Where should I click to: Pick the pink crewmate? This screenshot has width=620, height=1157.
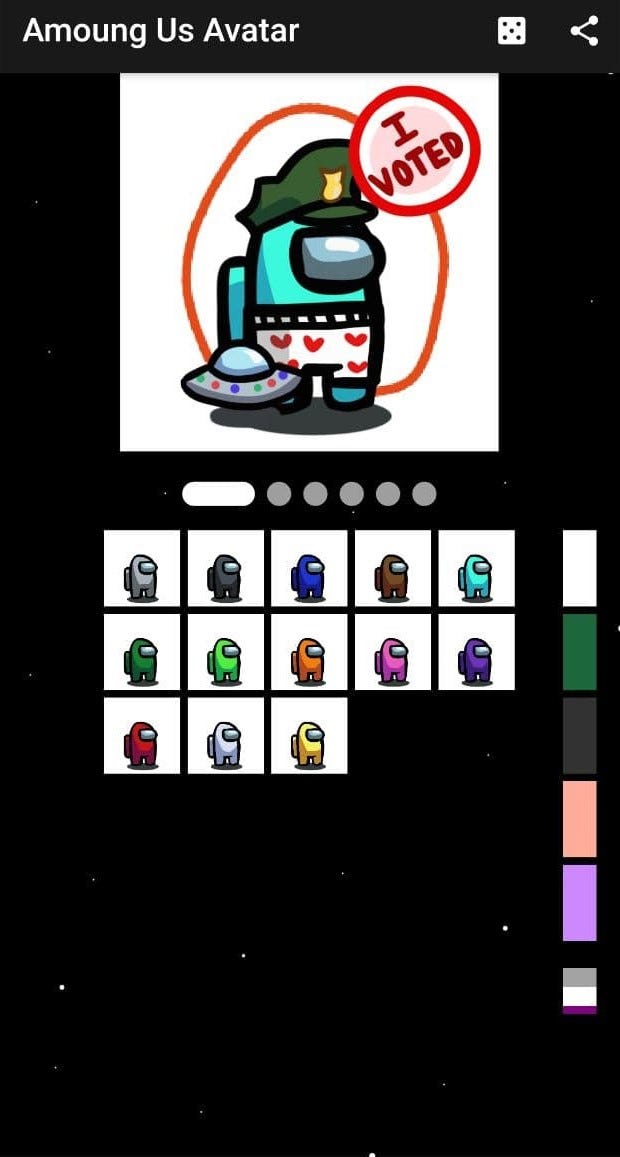point(393,652)
